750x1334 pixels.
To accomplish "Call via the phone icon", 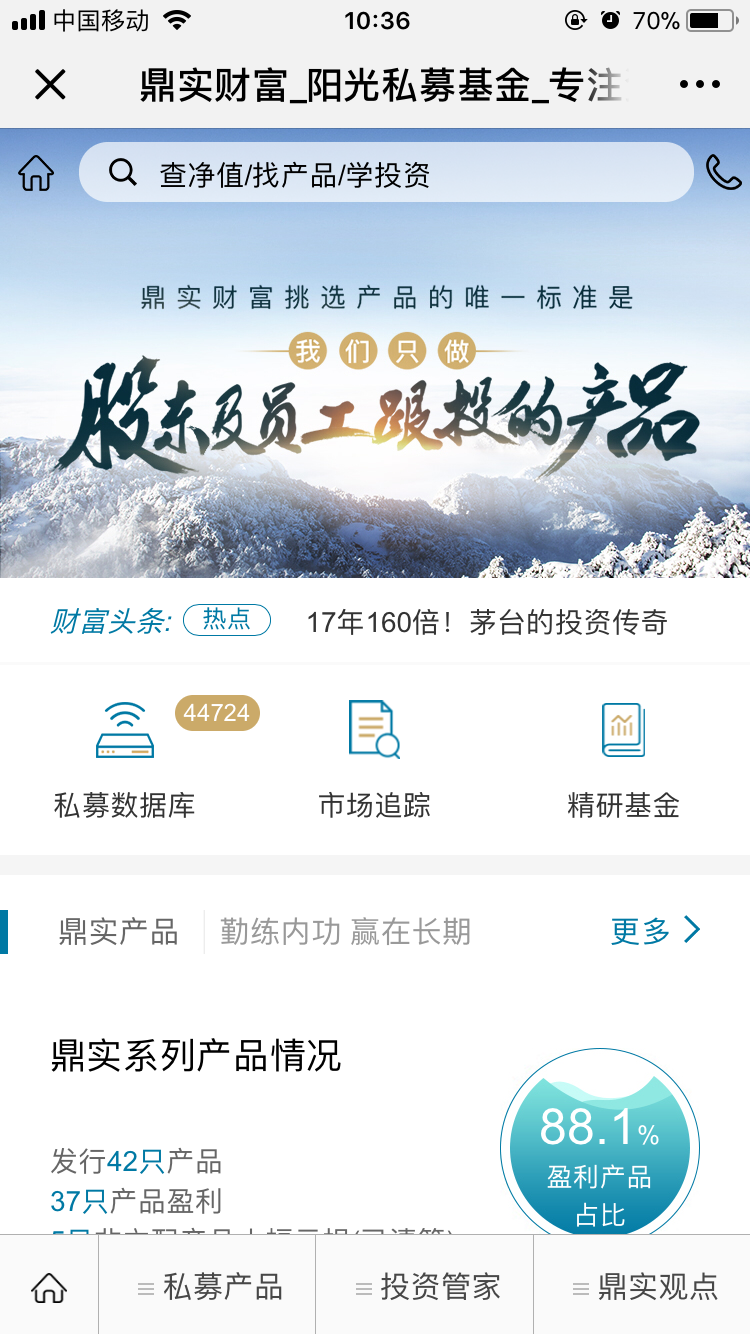I will 722,173.
